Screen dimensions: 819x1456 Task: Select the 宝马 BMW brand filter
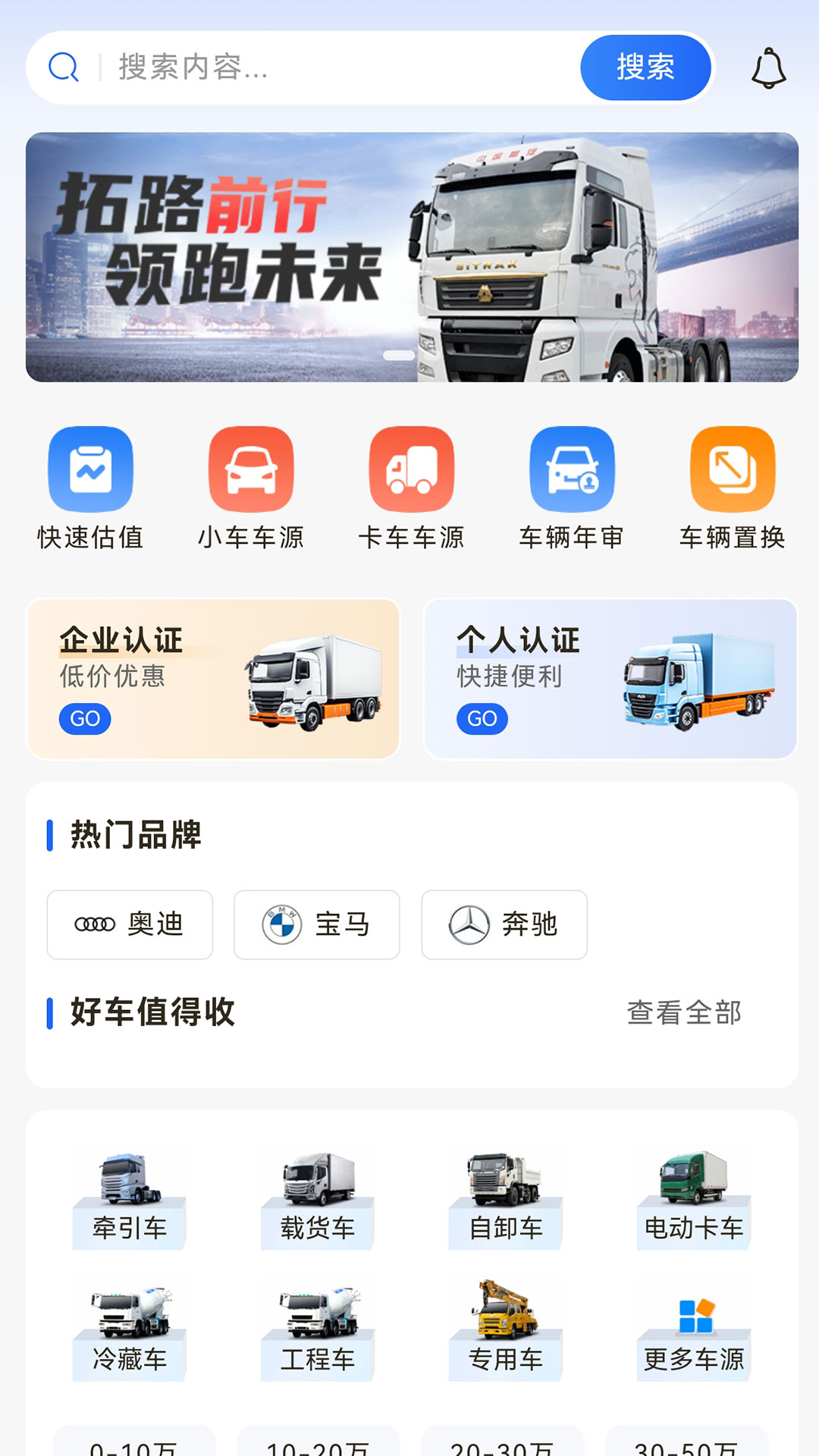[316, 925]
